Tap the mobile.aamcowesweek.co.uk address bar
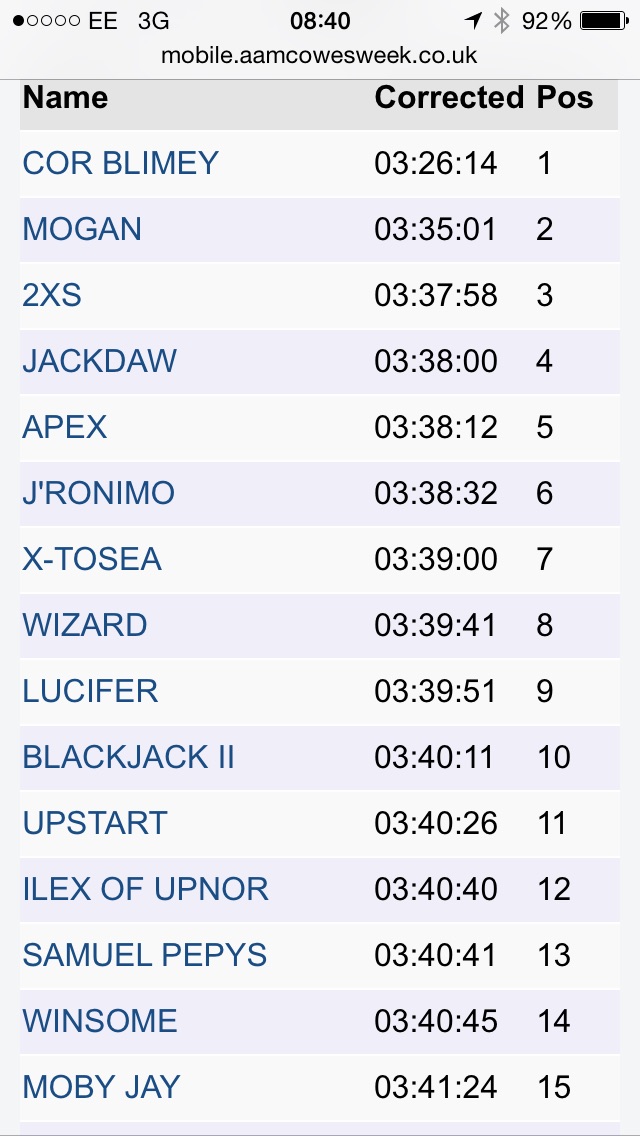 click(320, 55)
